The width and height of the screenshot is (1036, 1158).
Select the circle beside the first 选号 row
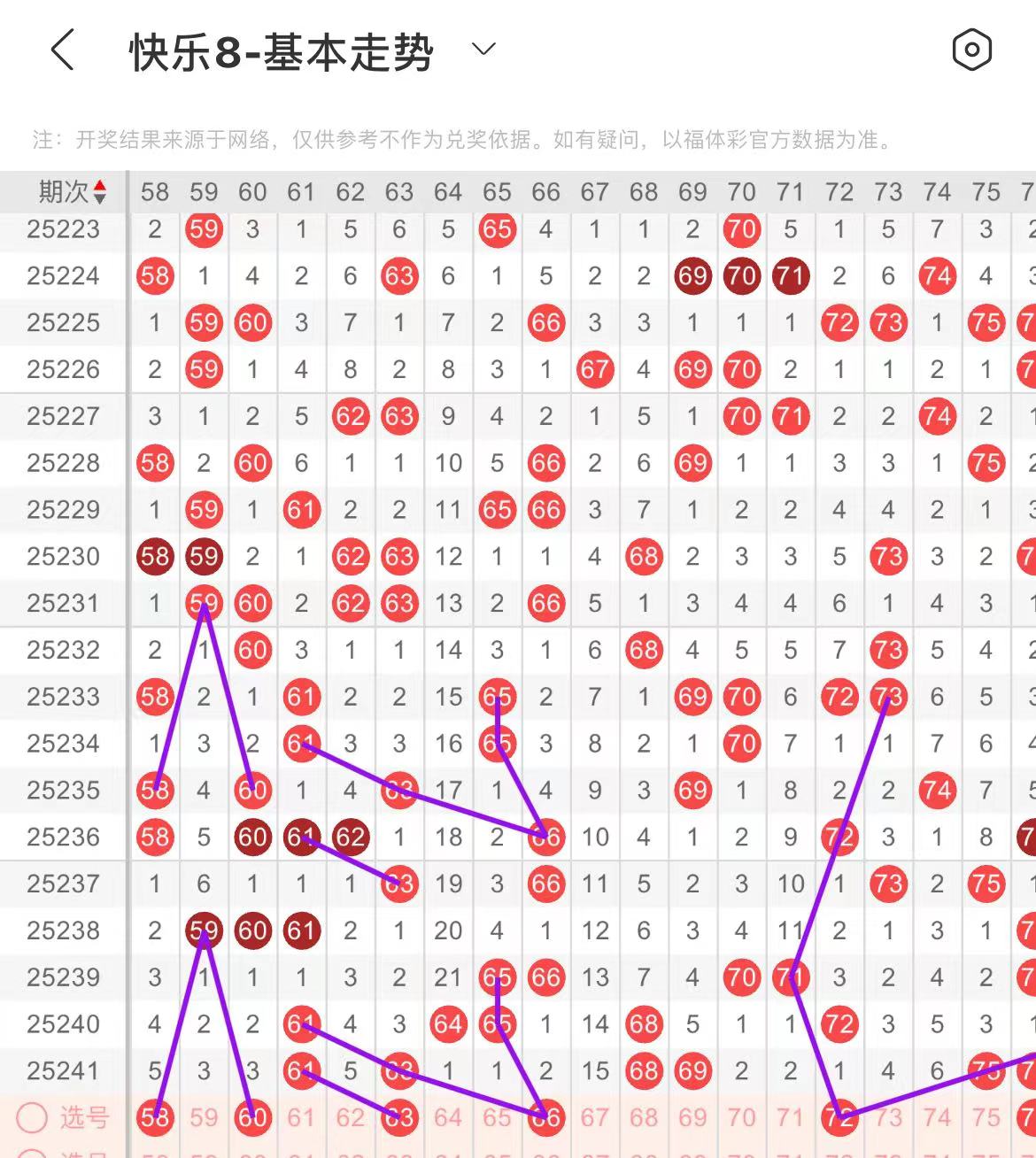point(32,1118)
